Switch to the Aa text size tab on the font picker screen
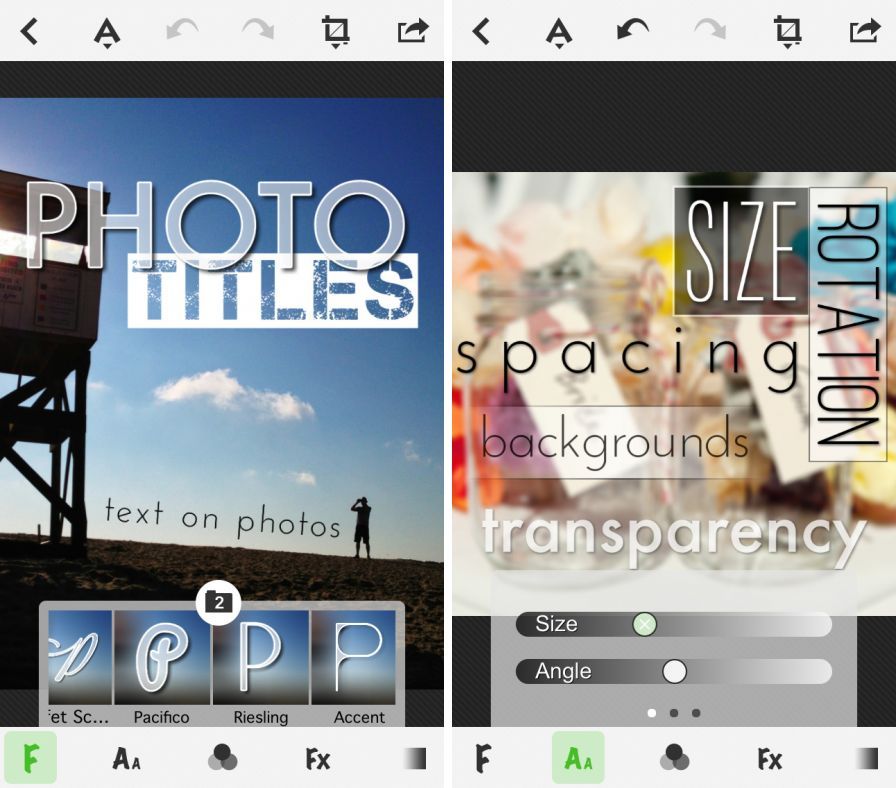 click(126, 759)
